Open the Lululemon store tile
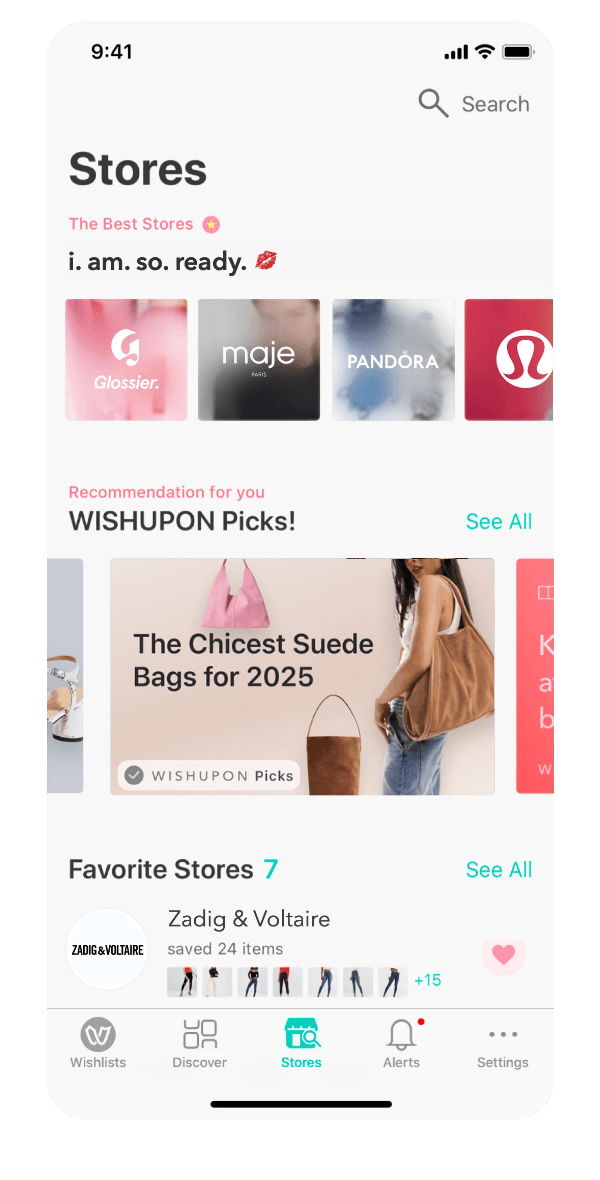 pos(517,359)
